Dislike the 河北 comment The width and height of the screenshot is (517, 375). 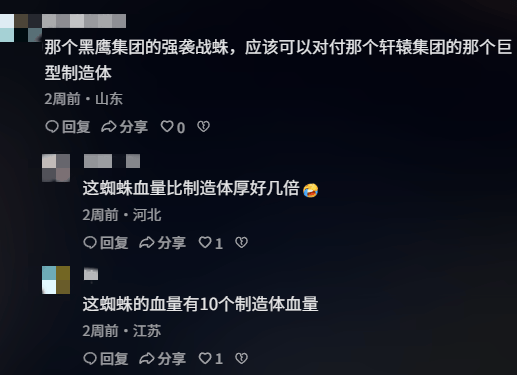point(241,242)
